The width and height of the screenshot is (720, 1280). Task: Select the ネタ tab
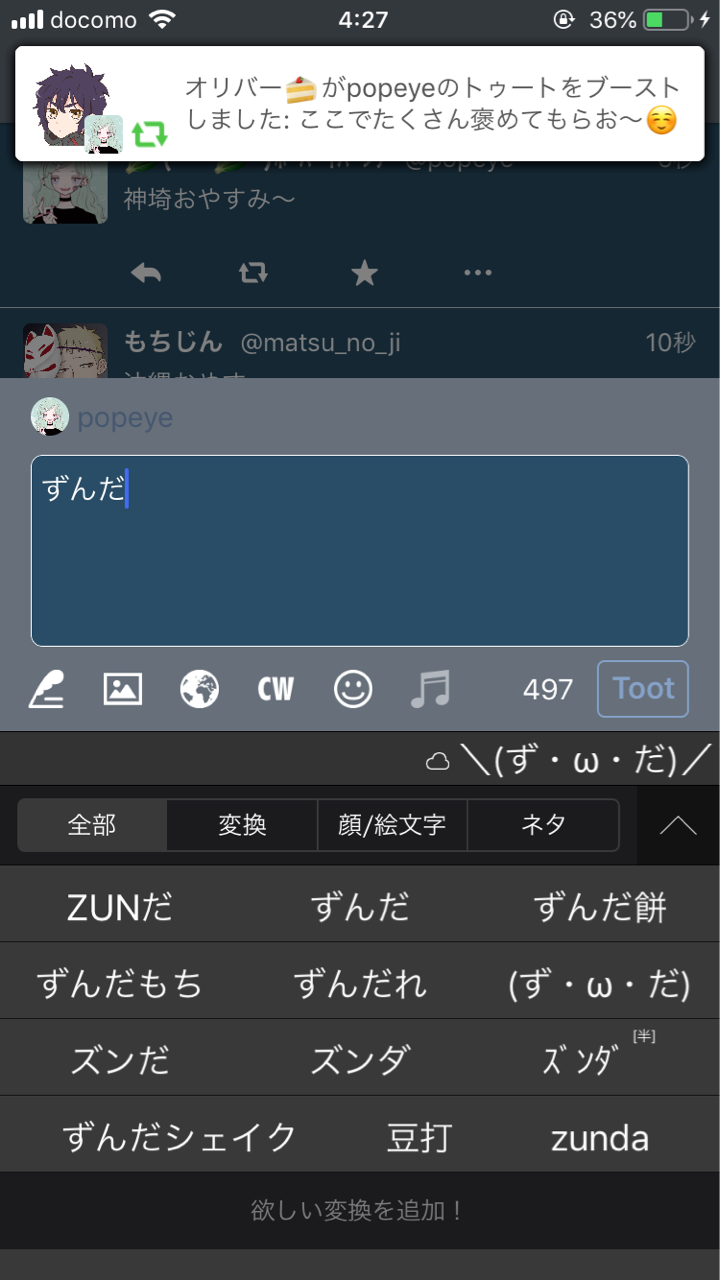(543, 825)
